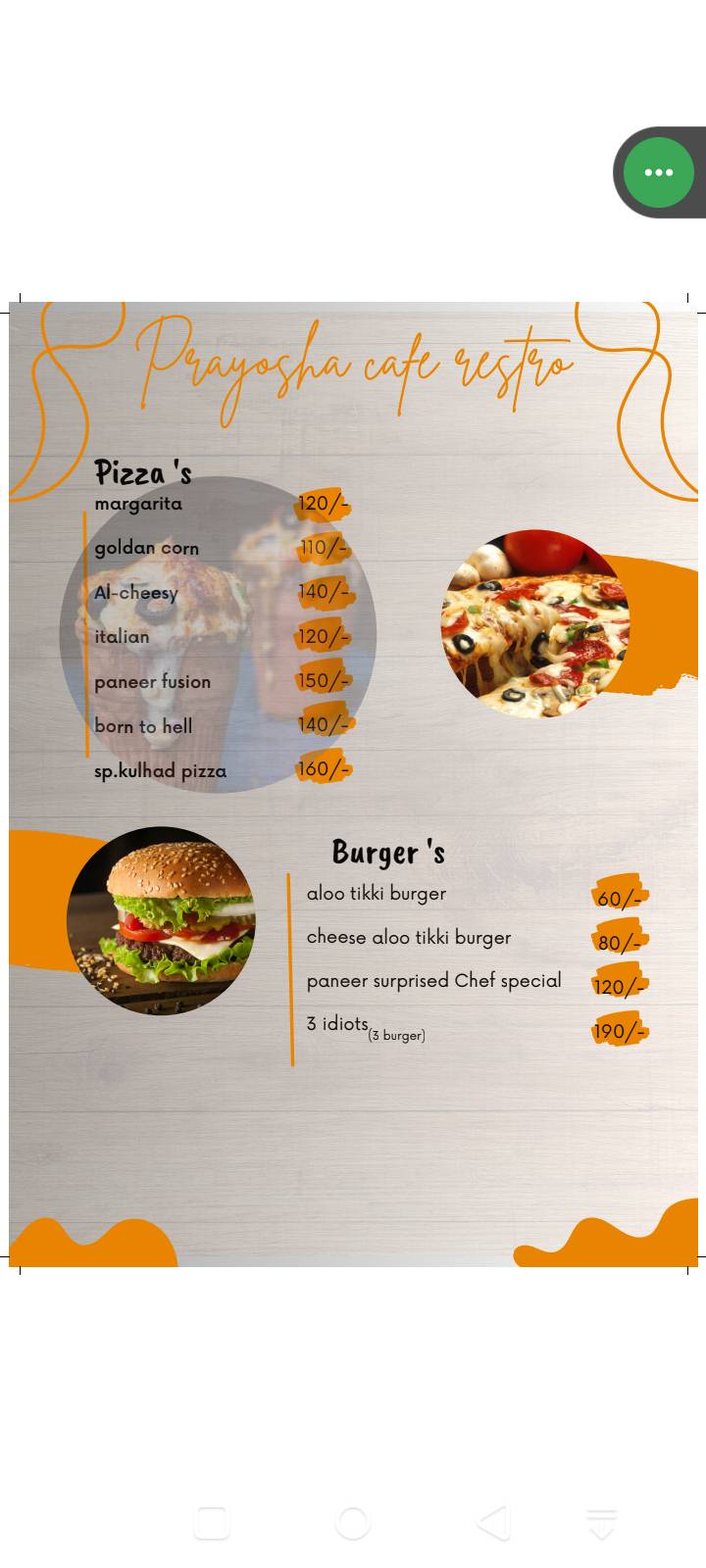Select the aloo tikki burger menu entry
Viewport: 706px width, 1568px height.
377,893
